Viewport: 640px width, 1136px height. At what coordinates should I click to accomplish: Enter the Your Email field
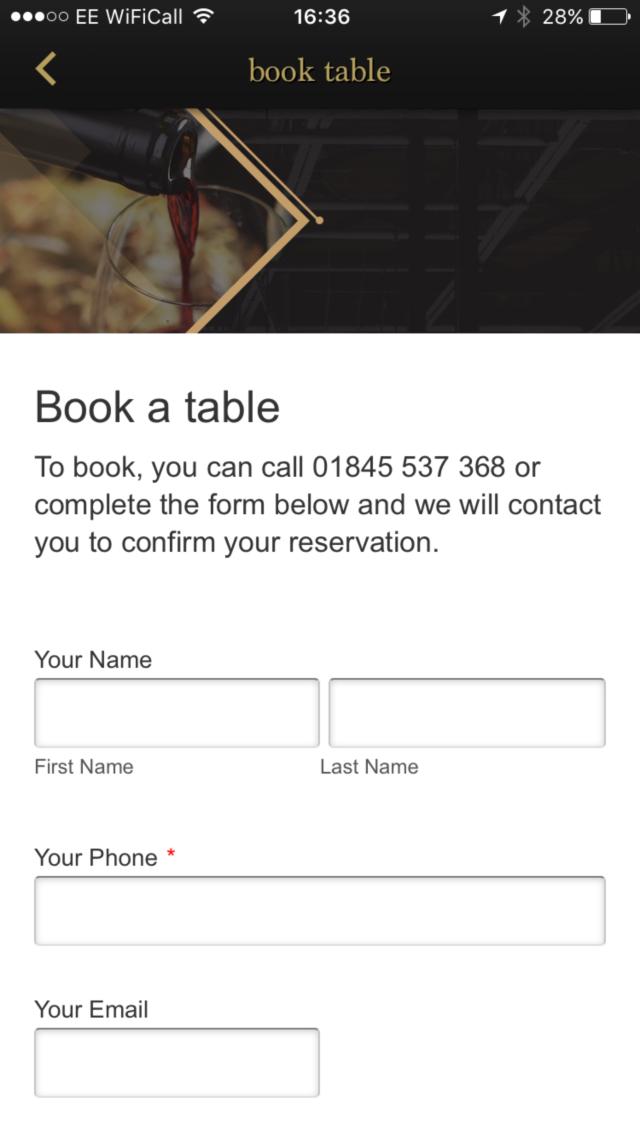tap(177, 1062)
